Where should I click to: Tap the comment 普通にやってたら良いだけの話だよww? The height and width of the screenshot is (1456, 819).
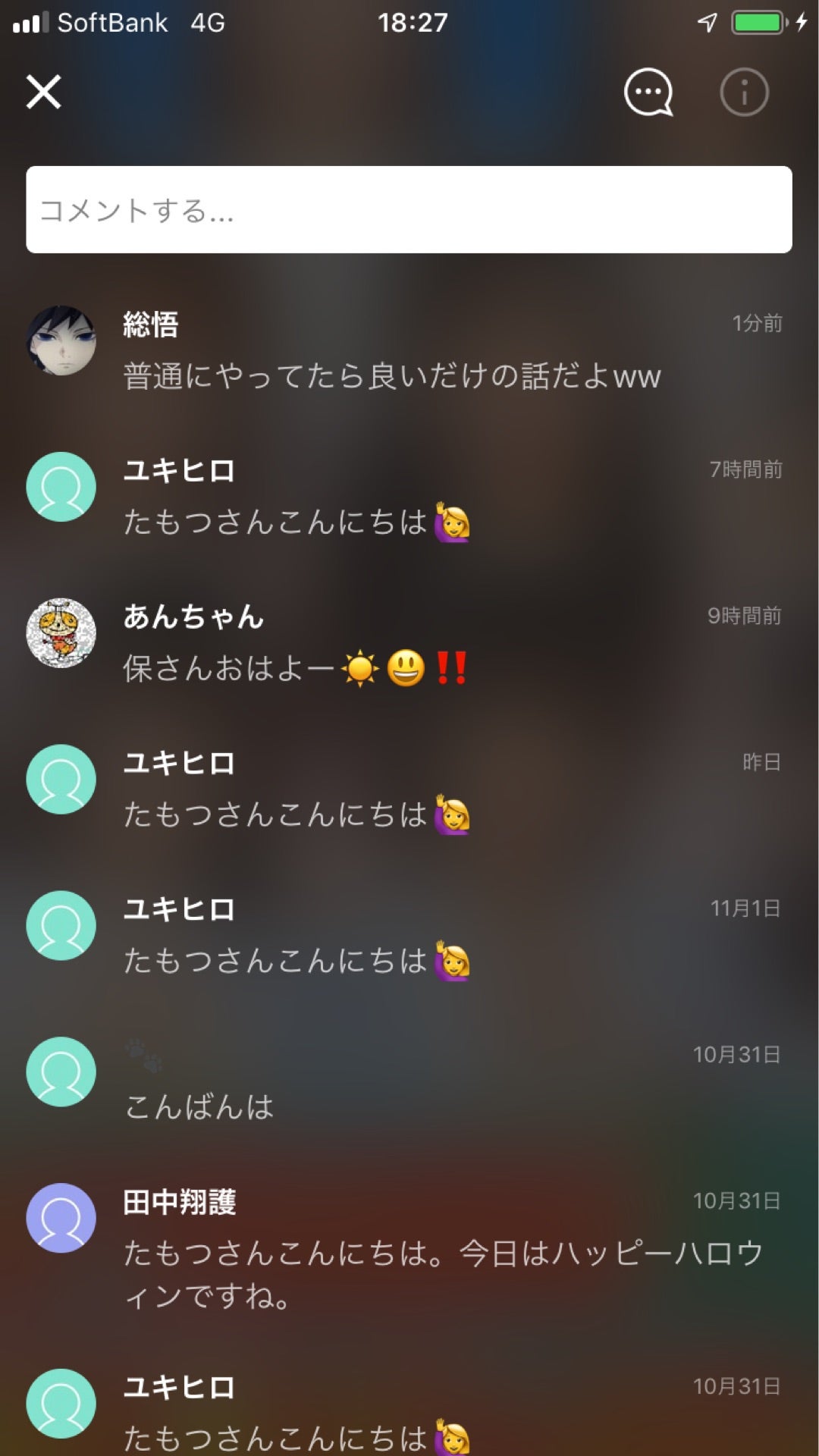(x=391, y=374)
